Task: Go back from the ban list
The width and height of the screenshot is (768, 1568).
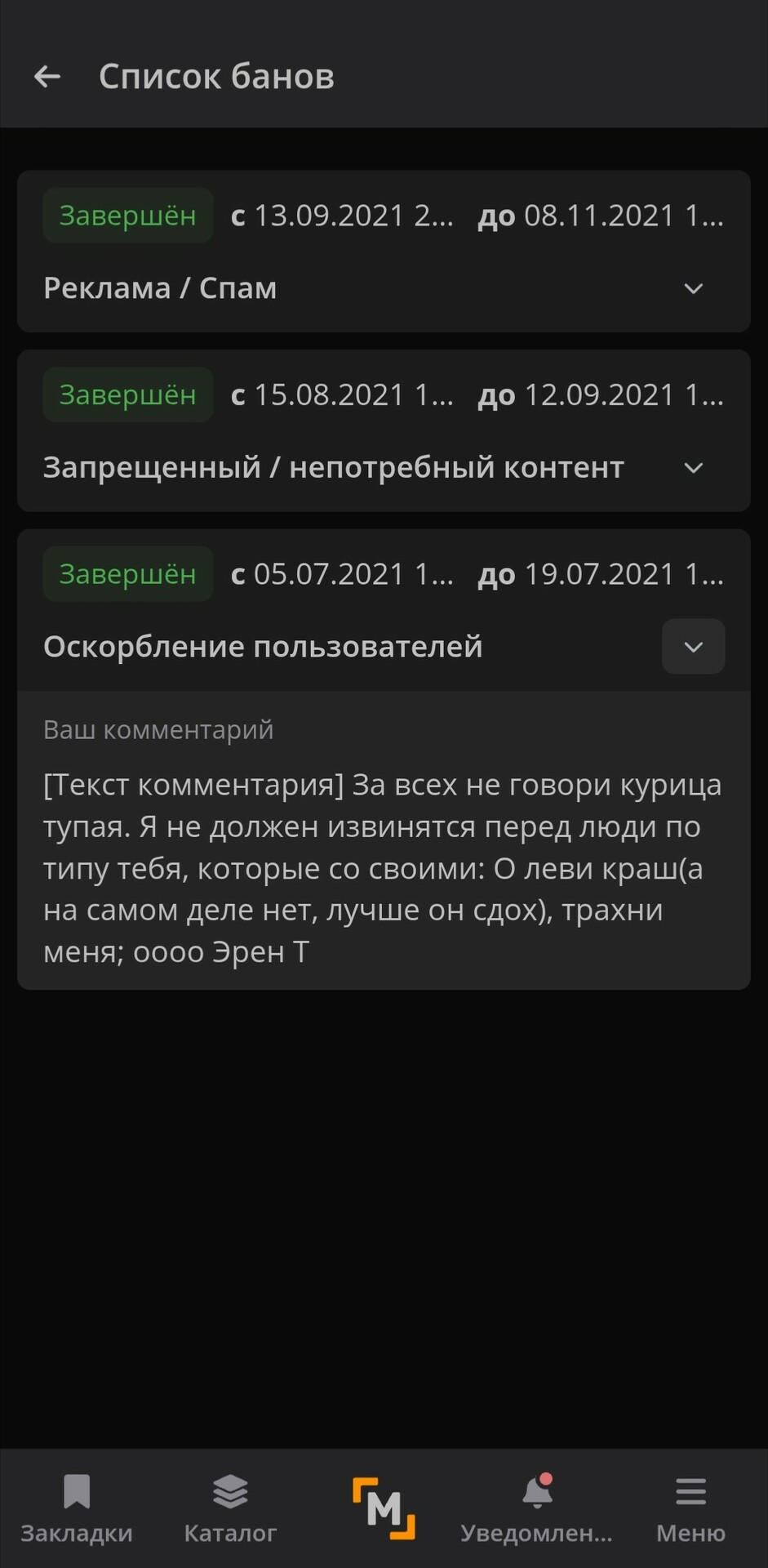Action: click(47, 77)
